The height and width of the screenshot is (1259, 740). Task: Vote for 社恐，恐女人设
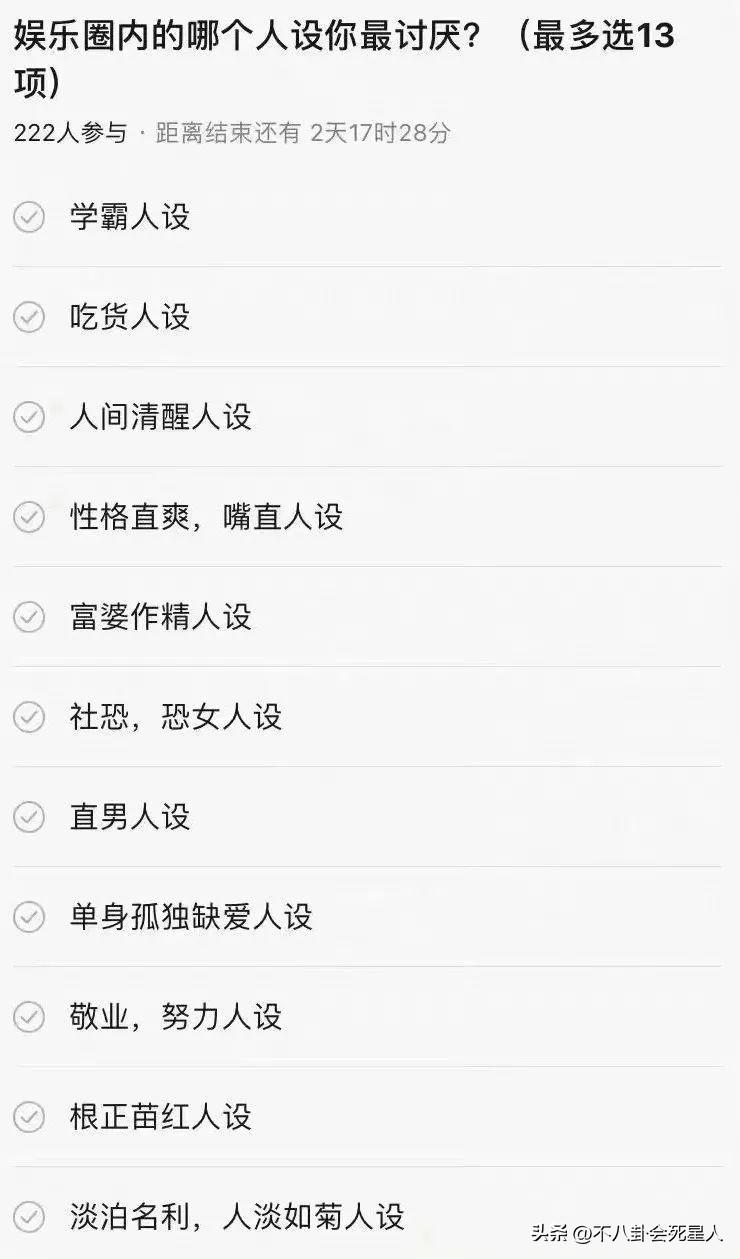click(367, 717)
